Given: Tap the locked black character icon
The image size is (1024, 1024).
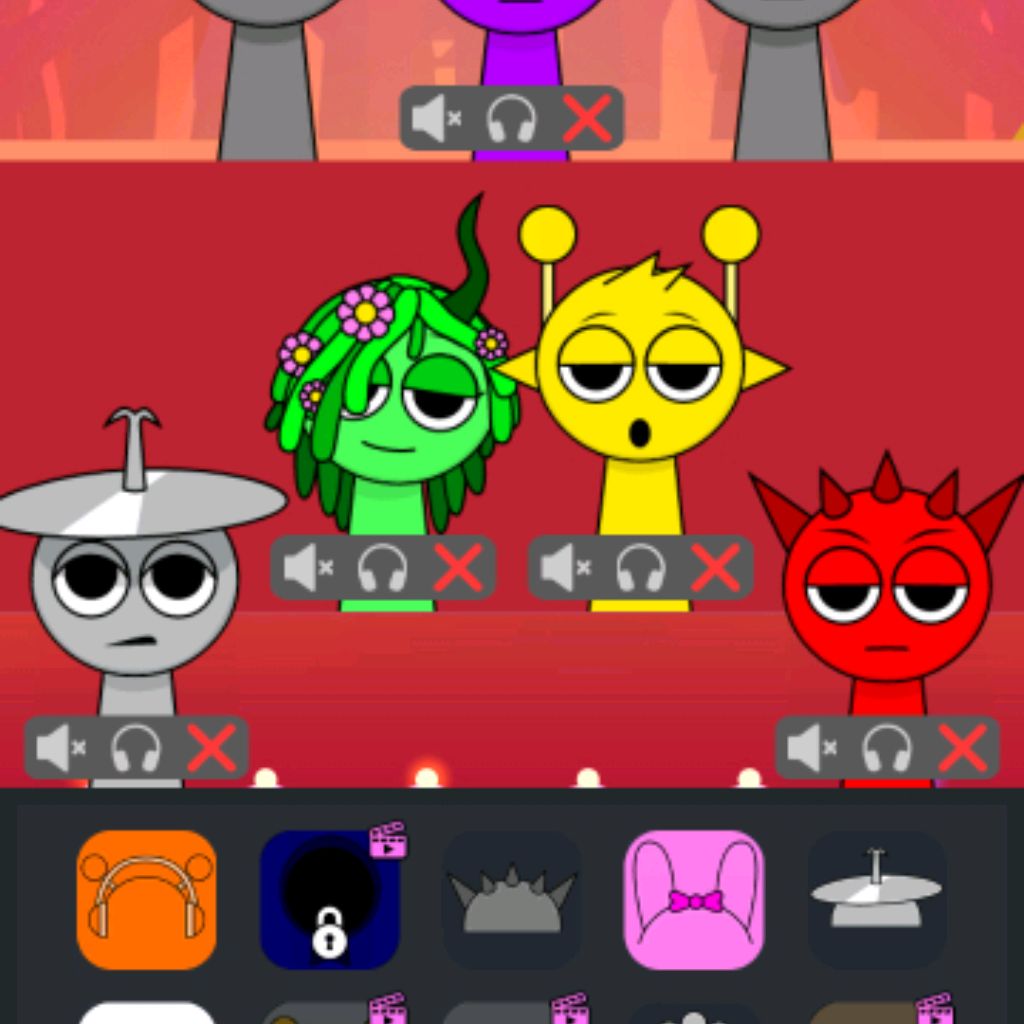Looking at the screenshot, I should coord(329,899).
